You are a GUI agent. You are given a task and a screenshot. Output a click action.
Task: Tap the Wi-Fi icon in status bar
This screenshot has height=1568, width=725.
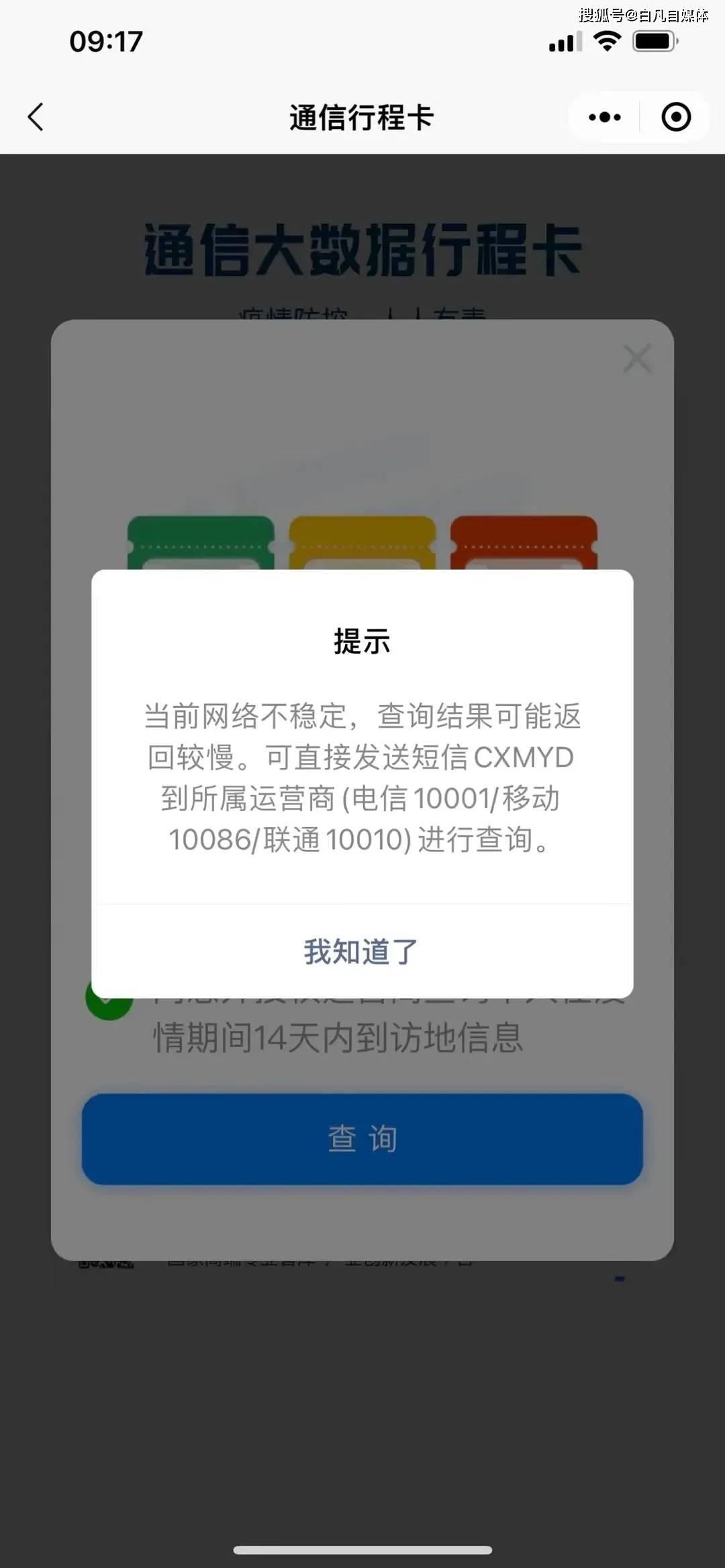(x=606, y=42)
